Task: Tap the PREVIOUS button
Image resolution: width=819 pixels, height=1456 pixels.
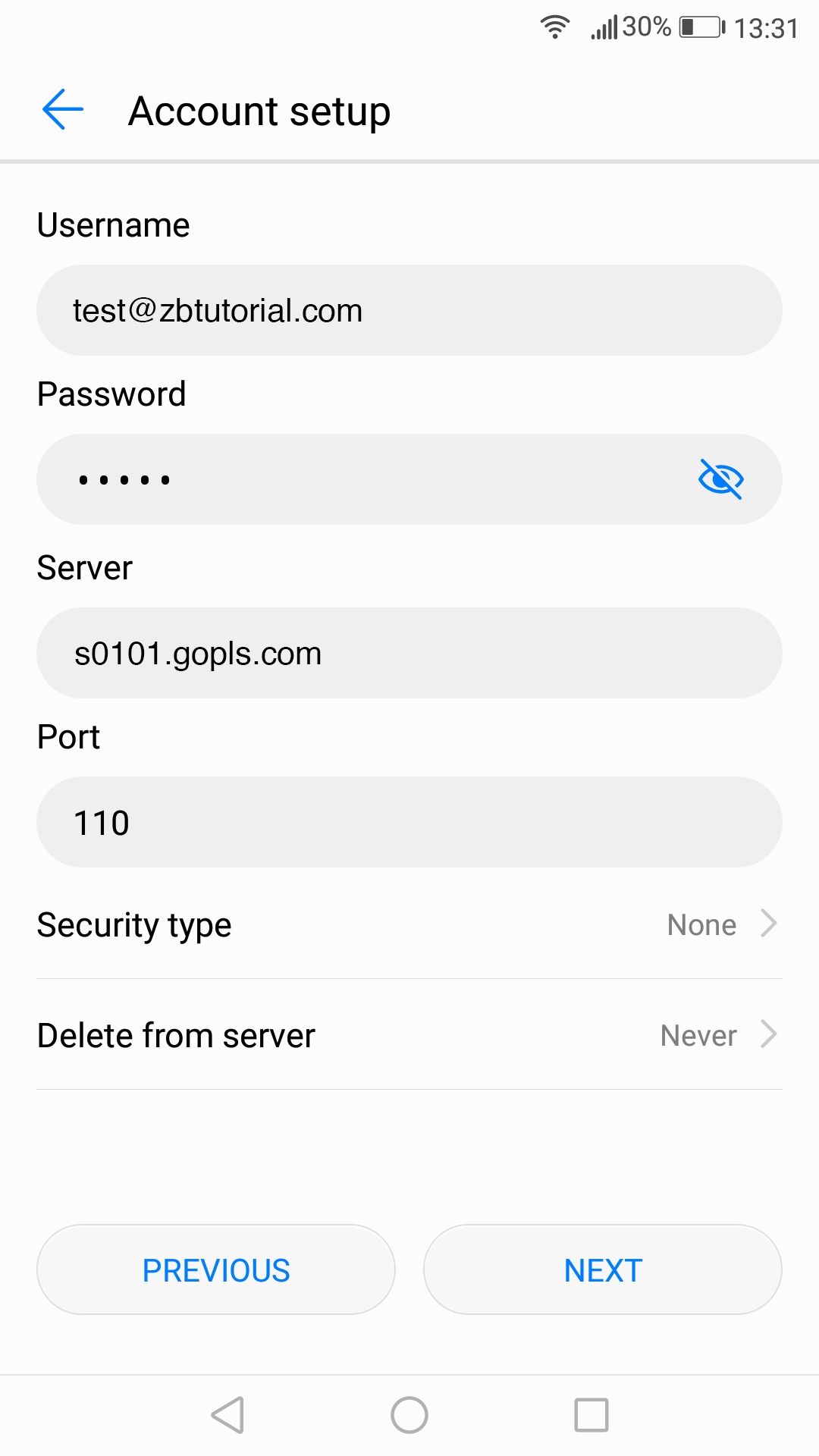Action: [x=216, y=1270]
